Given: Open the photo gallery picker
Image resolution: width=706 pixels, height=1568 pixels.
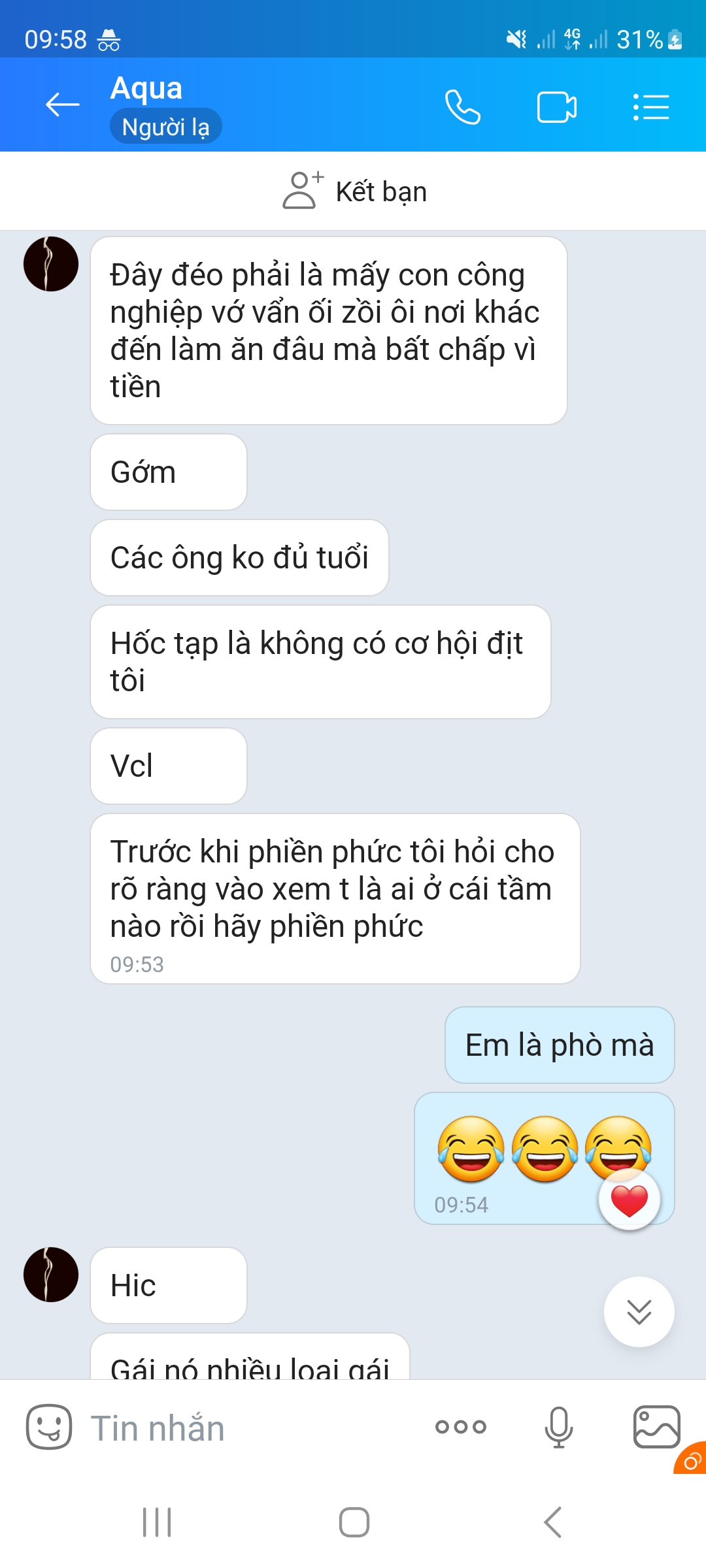Looking at the screenshot, I should [656, 1427].
